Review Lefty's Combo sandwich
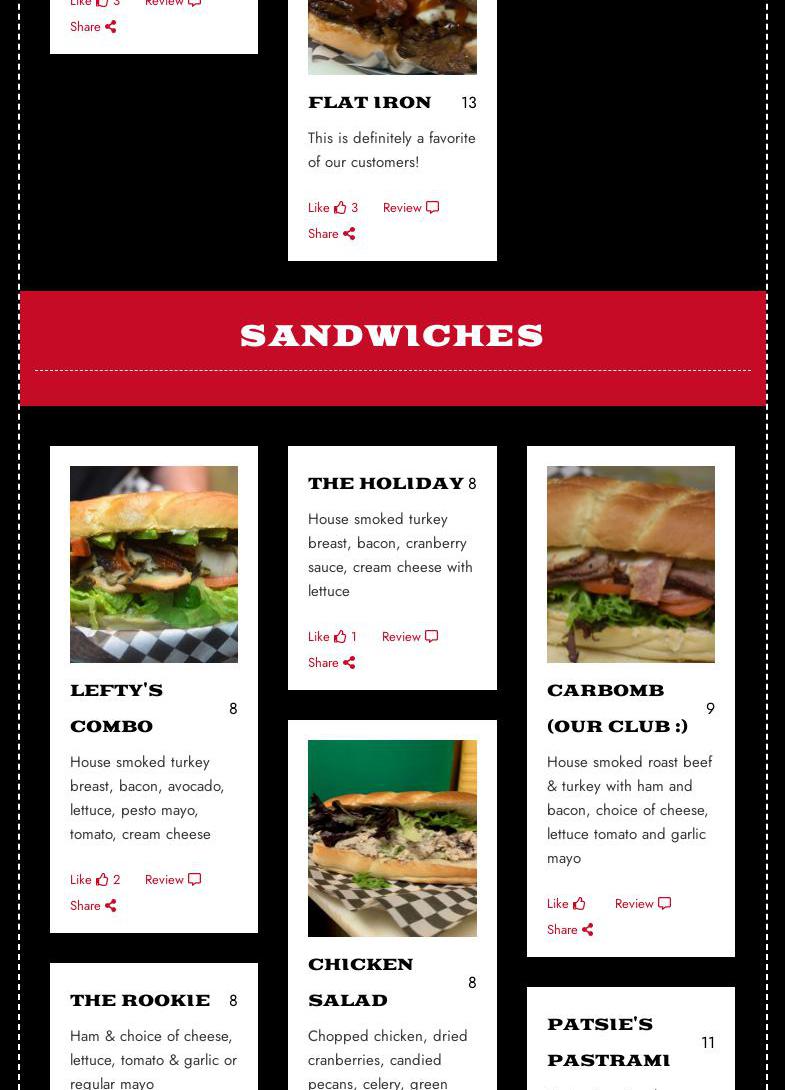The height and width of the screenshot is (1090, 785). (172, 880)
